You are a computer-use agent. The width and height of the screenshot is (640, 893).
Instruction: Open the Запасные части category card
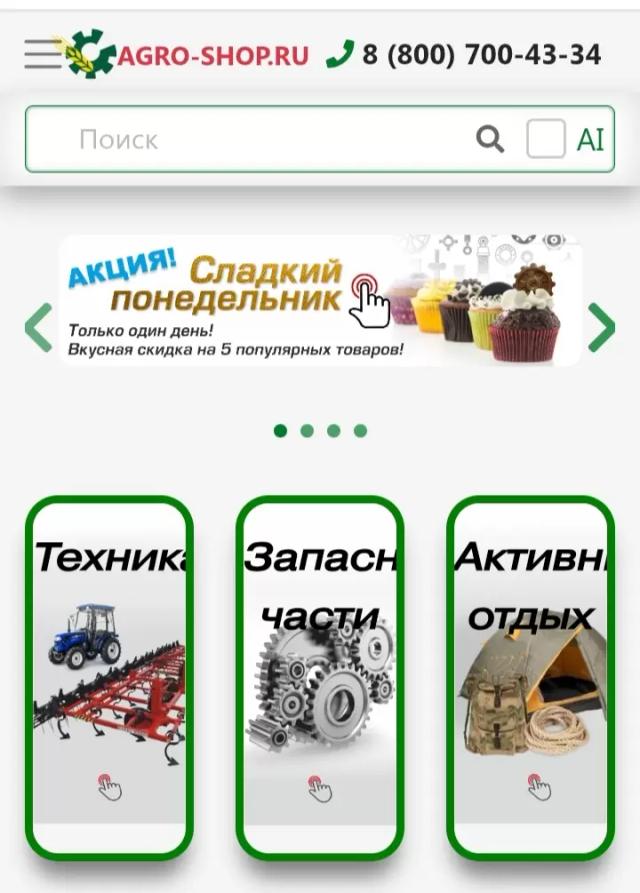(320, 677)
